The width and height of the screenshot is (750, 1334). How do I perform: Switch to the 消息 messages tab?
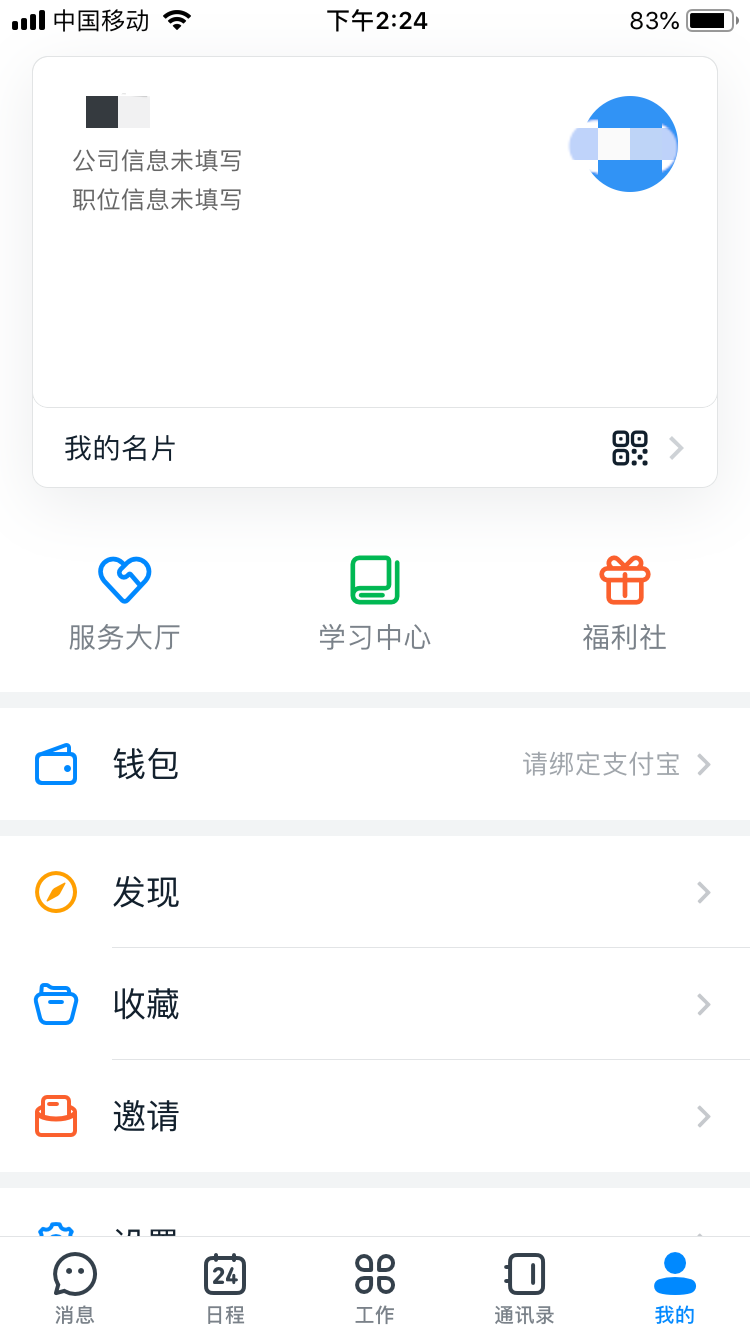[x=75, y=1288]
